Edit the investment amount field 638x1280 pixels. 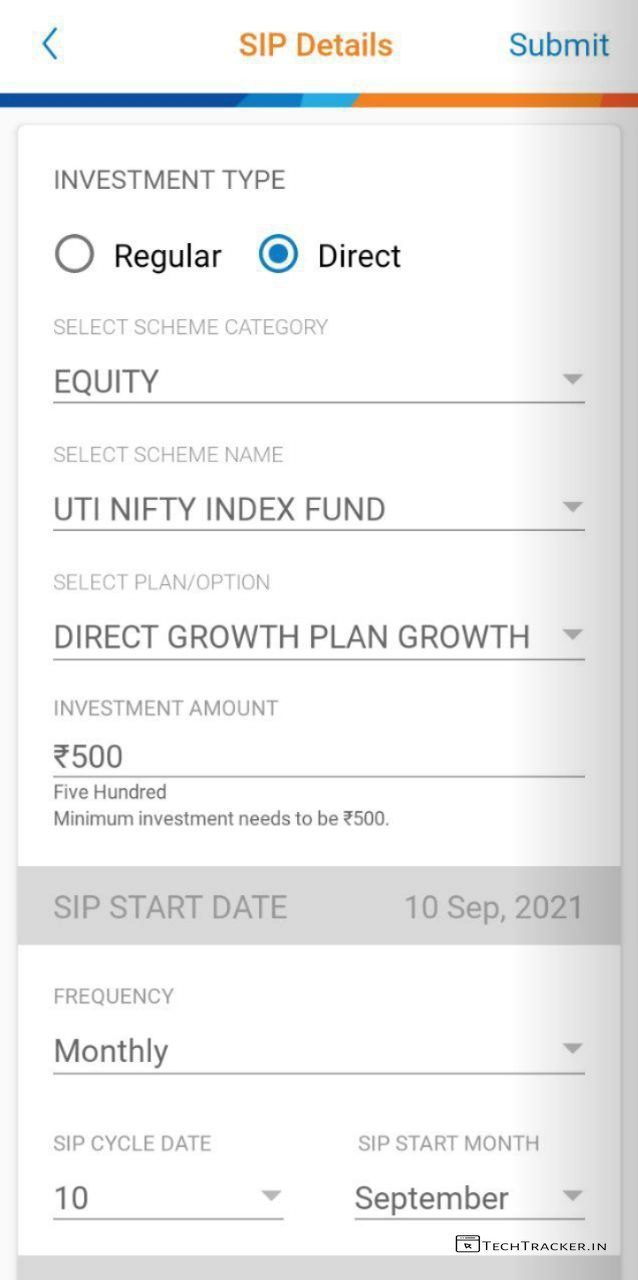pyautogui.click(x=318, y=756)
